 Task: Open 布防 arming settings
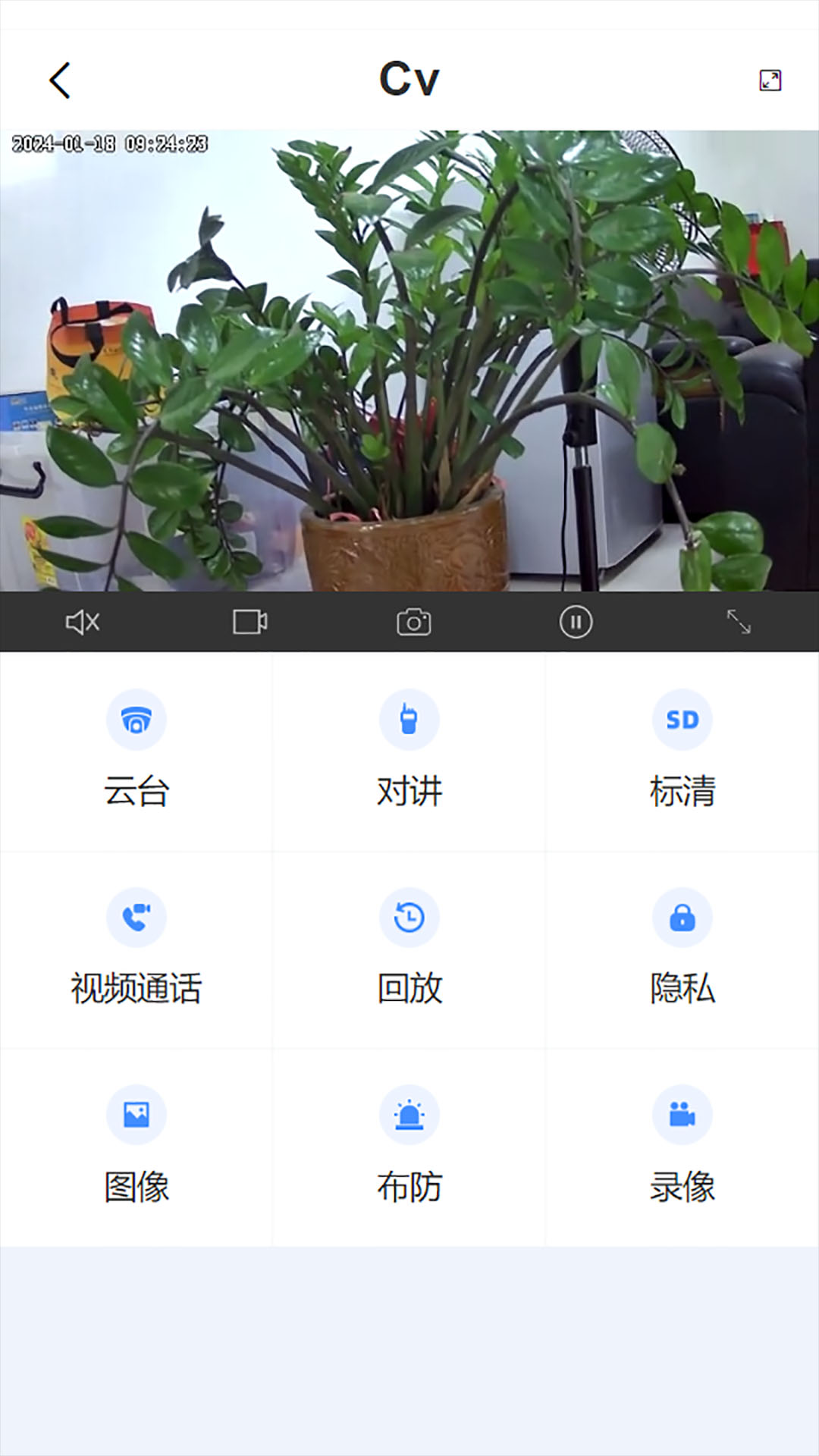[409, 1145]
